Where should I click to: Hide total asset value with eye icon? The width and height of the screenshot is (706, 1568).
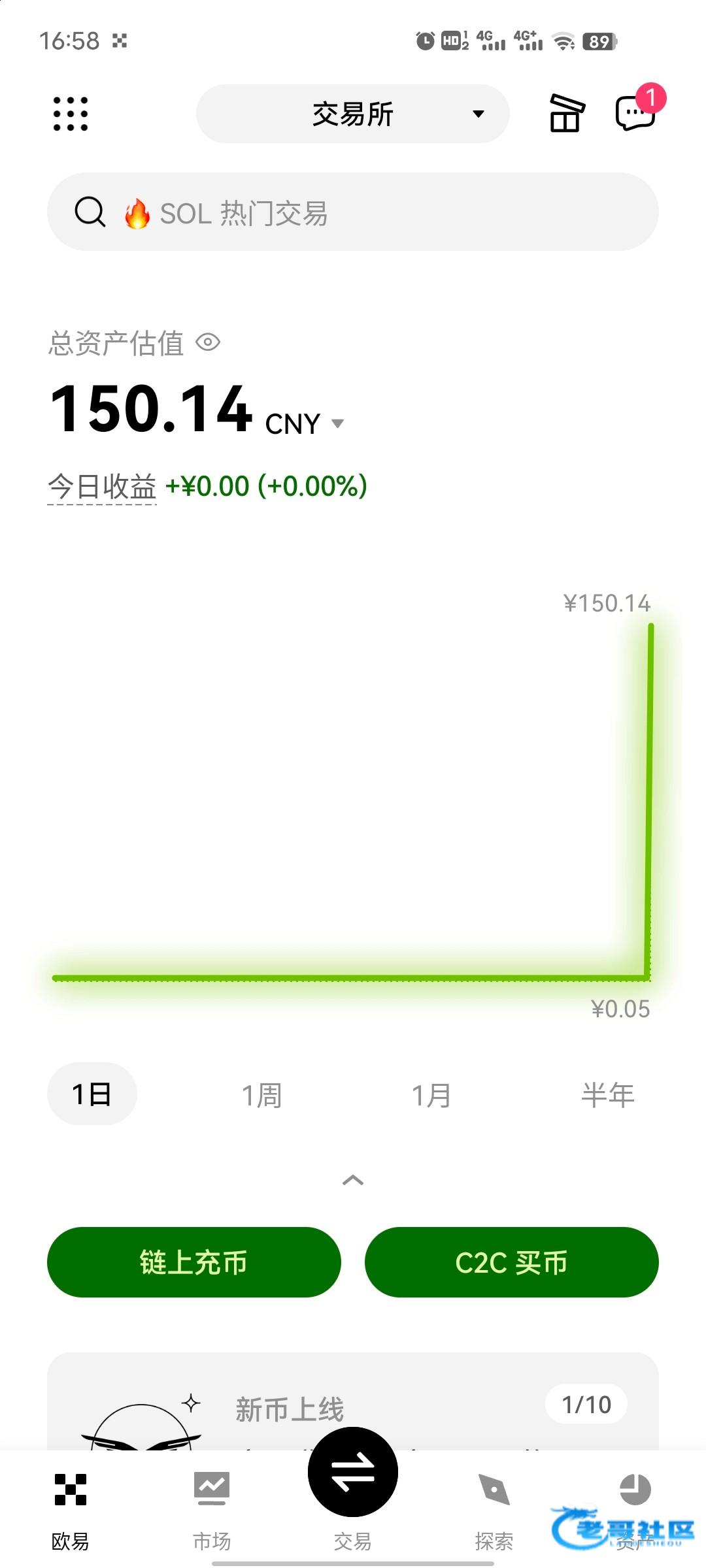(x=209, y=342)
